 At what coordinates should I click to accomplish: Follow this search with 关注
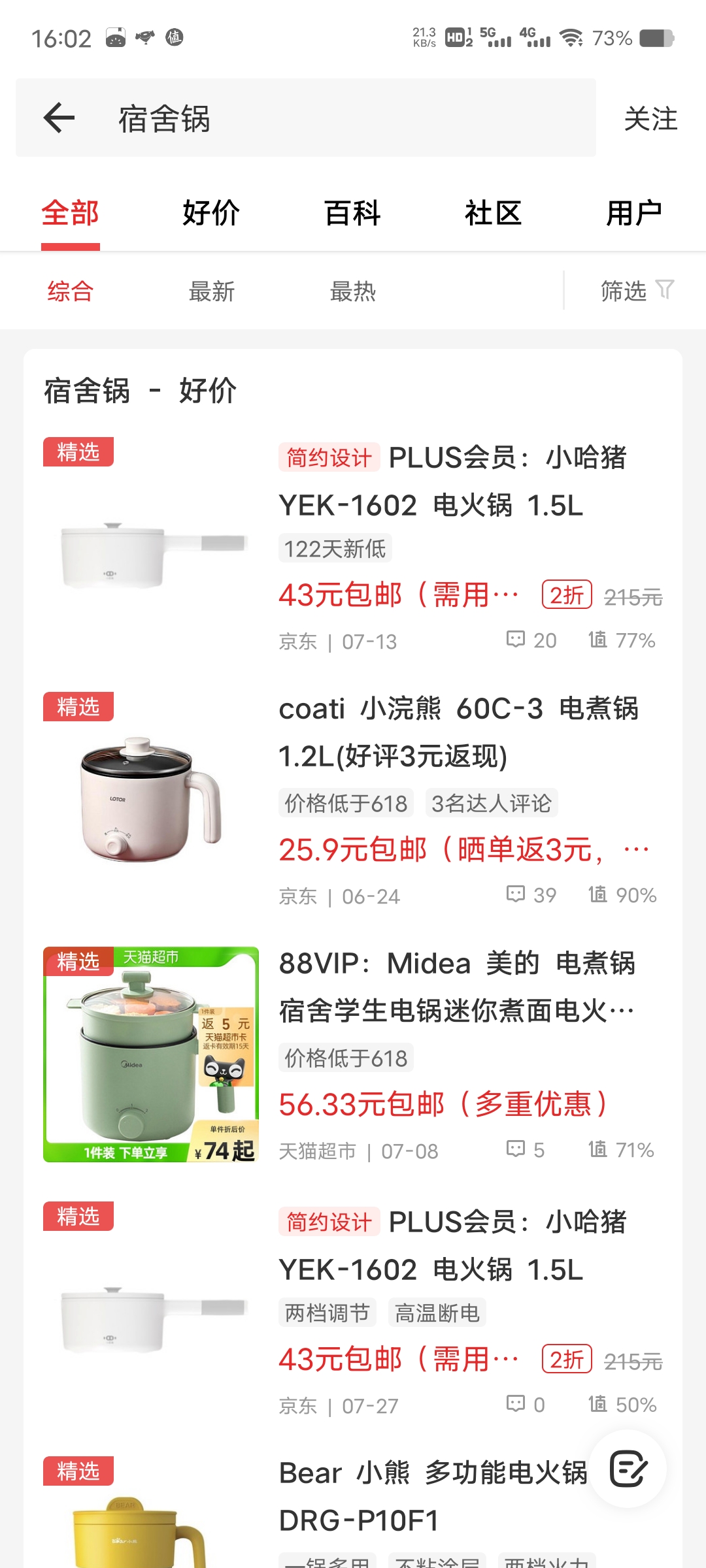tap(650, 119)
